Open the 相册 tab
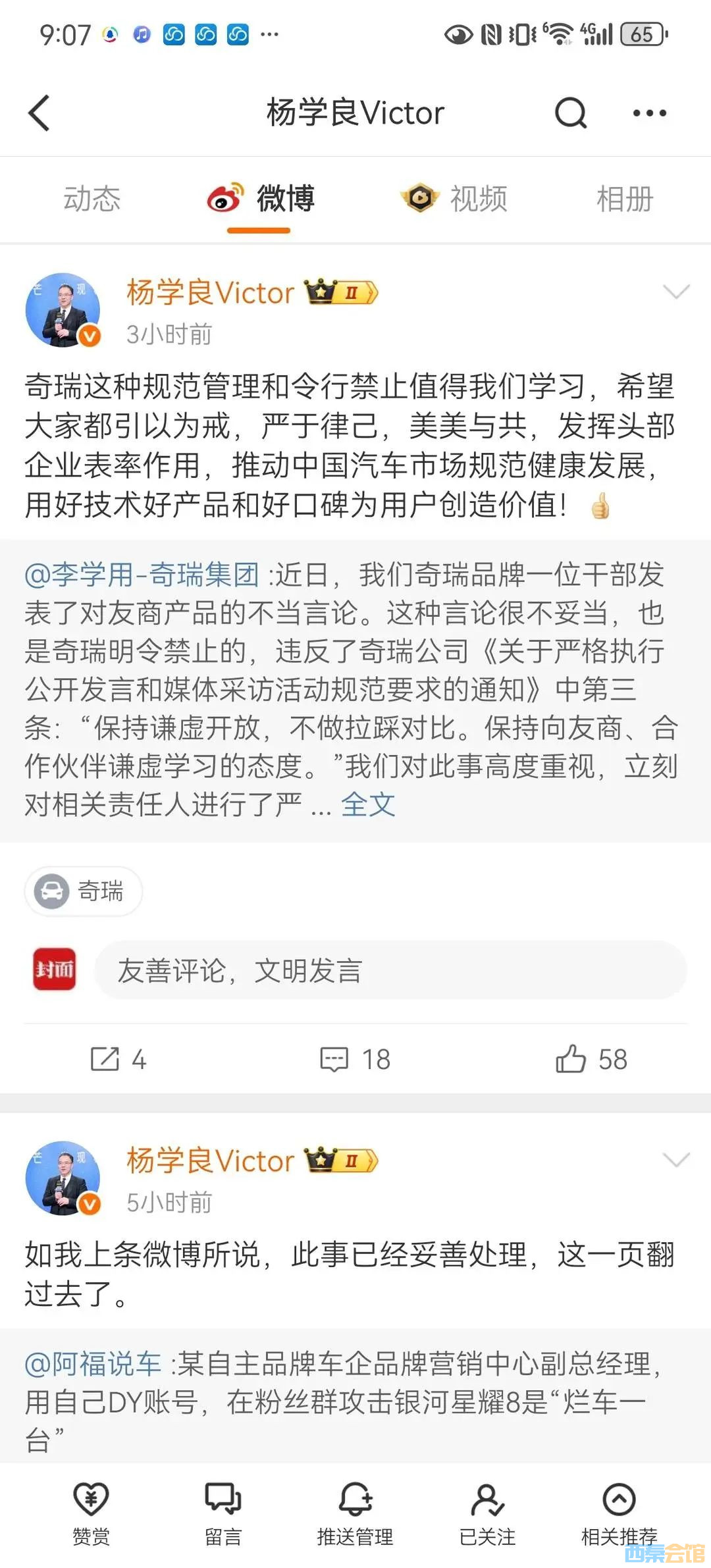 pyautogui.click(x=624, y=199)
